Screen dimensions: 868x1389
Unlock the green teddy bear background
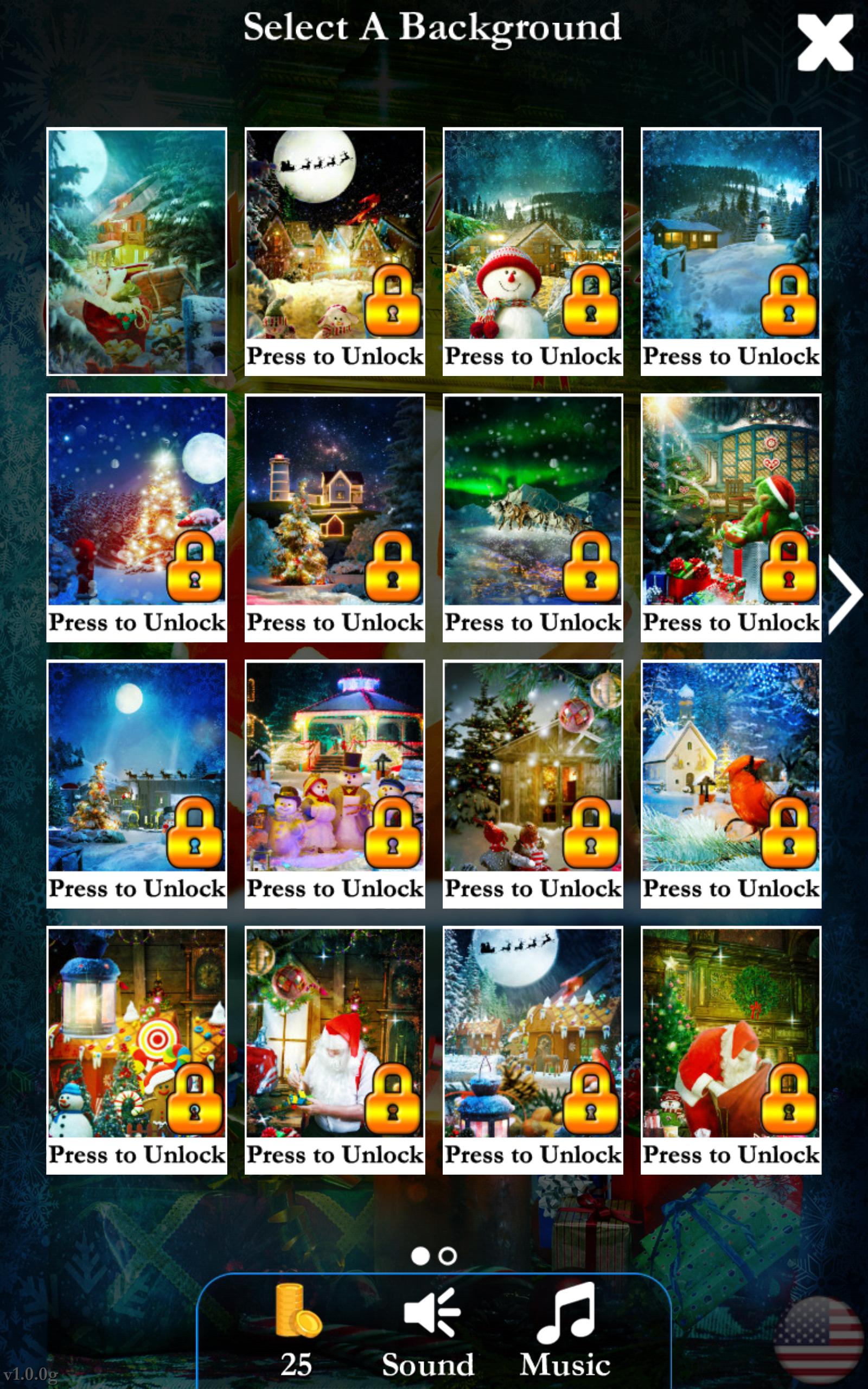(731, 517)
